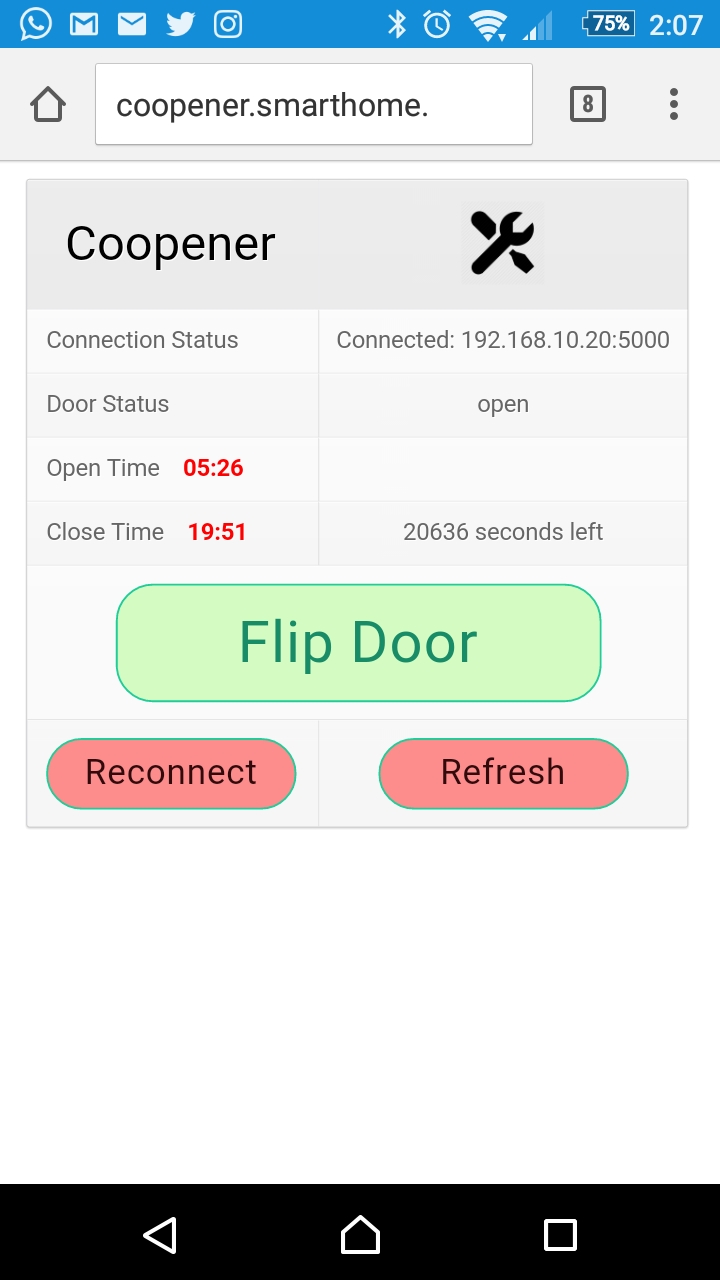Open the browser tab switcher
The image size is (720, 1280).
[x=587, y=104]
